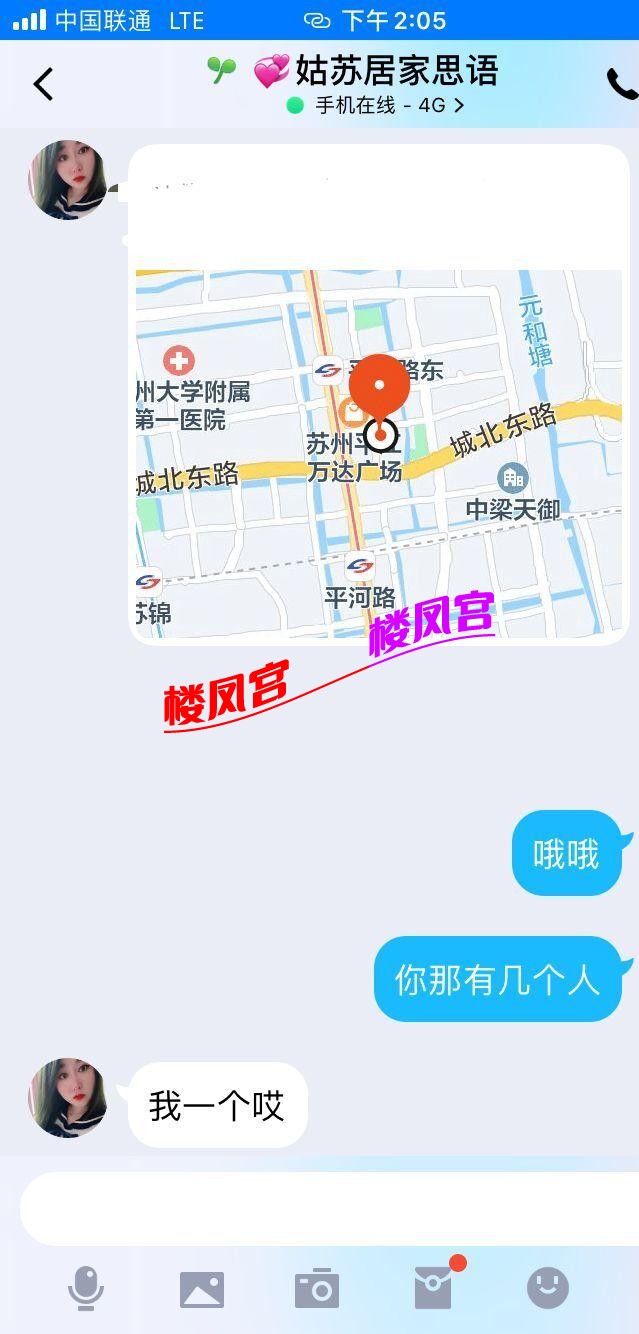The height and width of the screenshot is (1334, 639).
Task: Open the camera to take a photo
Action: 317,1289
